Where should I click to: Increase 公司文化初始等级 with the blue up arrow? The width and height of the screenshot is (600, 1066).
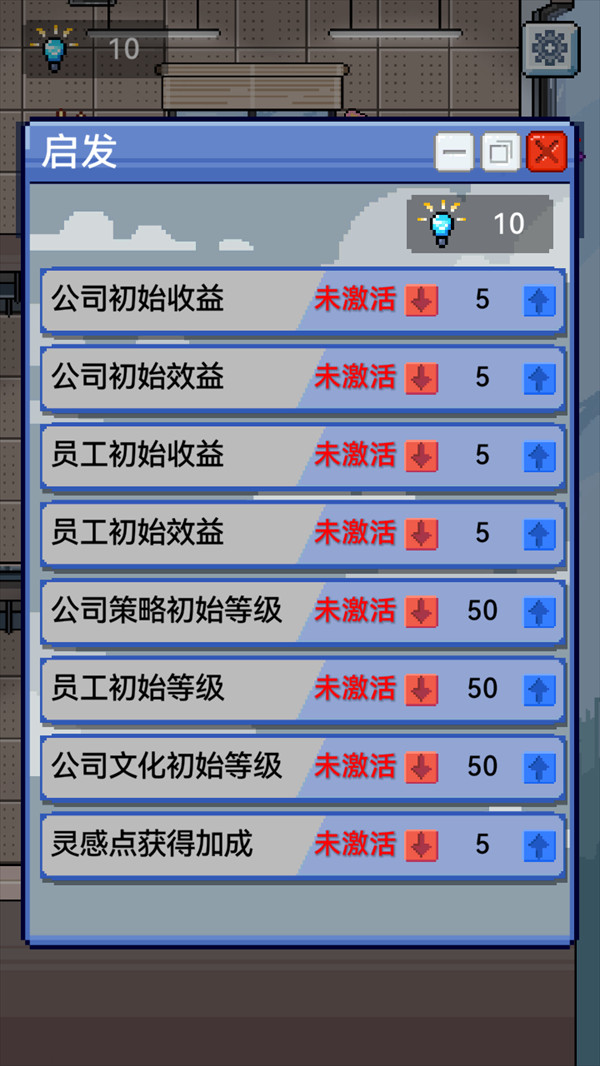pos(539,767)
